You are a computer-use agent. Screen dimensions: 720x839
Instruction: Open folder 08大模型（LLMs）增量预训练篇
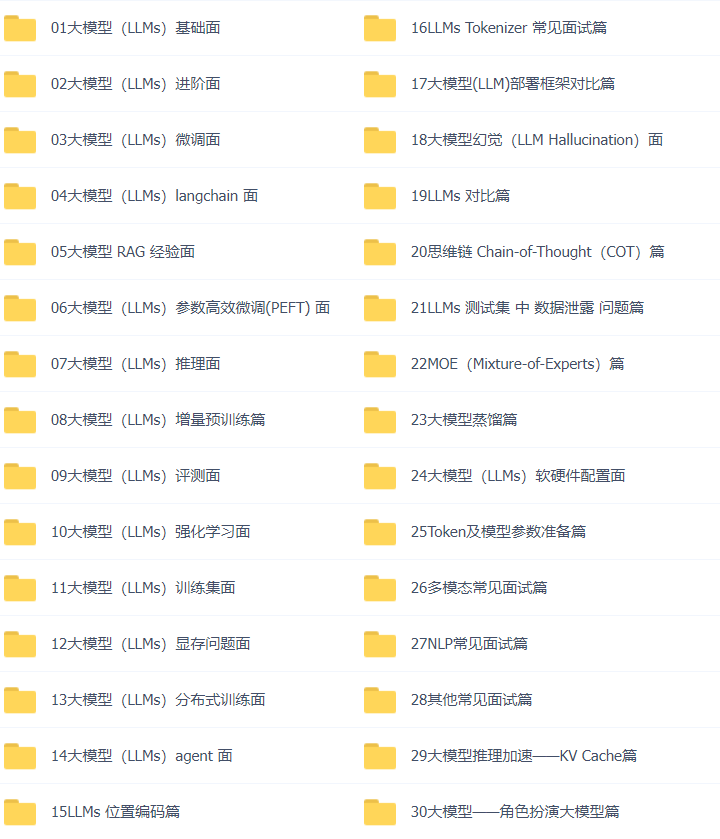pos(158,420)
